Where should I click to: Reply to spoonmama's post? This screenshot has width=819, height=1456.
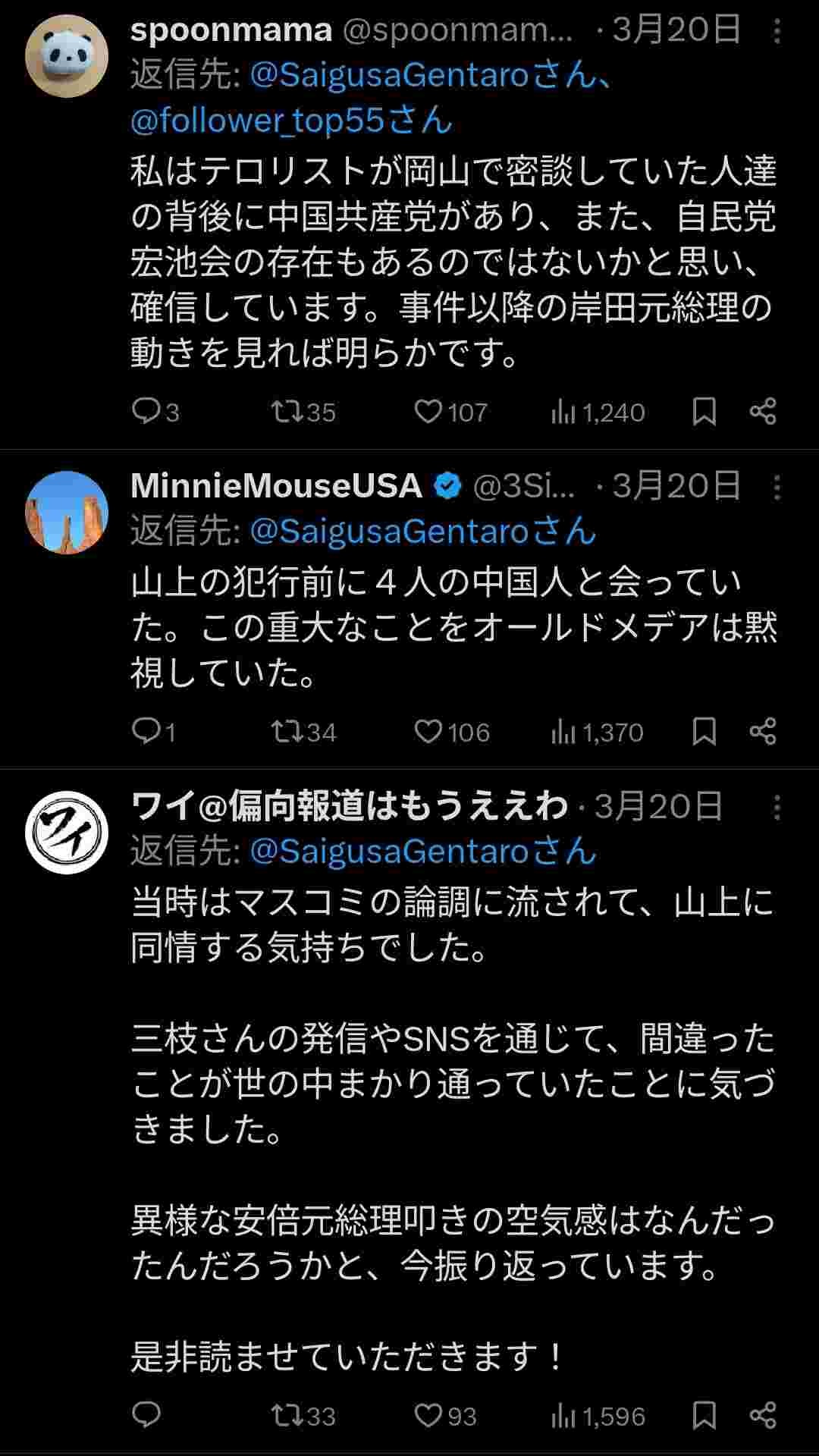point(145,411)
